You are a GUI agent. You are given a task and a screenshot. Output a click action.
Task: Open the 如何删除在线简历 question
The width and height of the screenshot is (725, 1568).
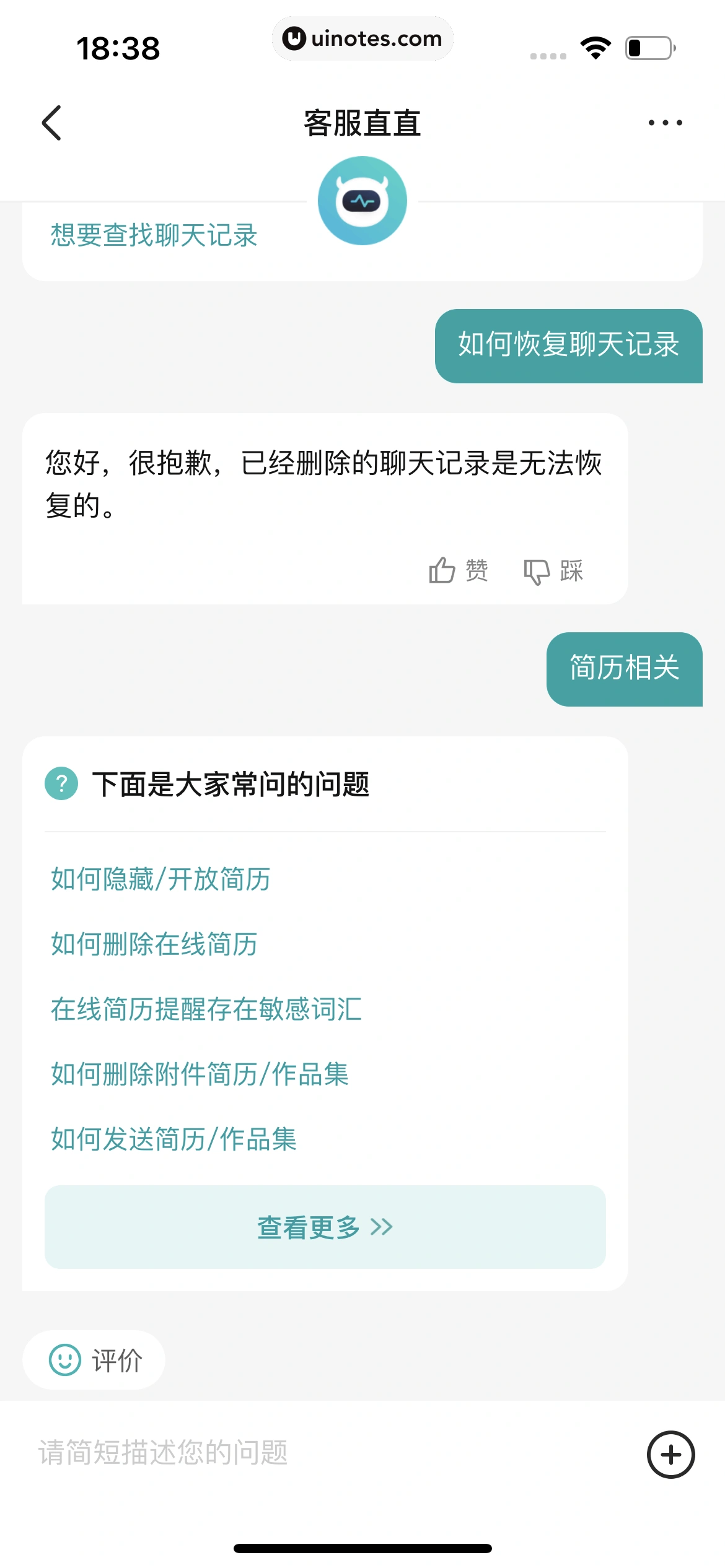click(153, 945)
